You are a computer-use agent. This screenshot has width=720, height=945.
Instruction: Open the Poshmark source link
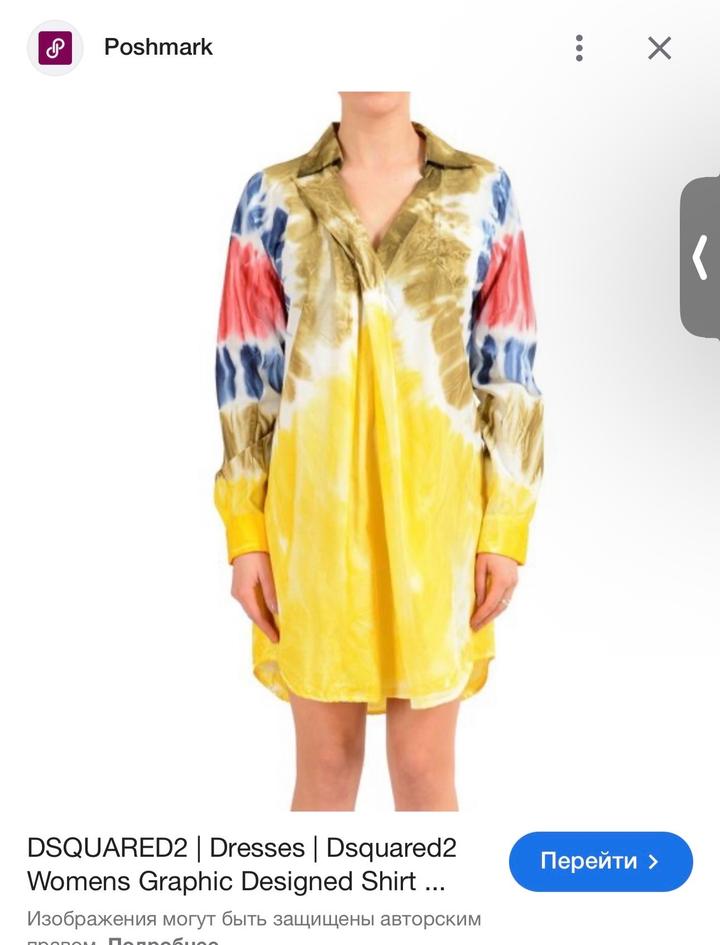pyautogui.click(x=158, y=47)
